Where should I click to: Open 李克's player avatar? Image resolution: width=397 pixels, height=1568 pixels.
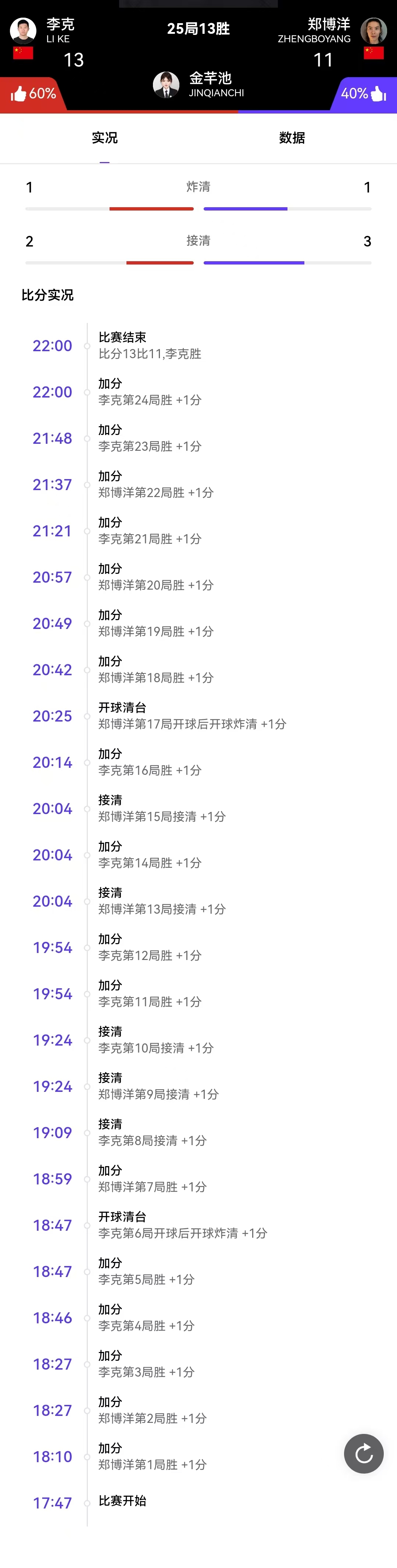(x=23, y=31)
